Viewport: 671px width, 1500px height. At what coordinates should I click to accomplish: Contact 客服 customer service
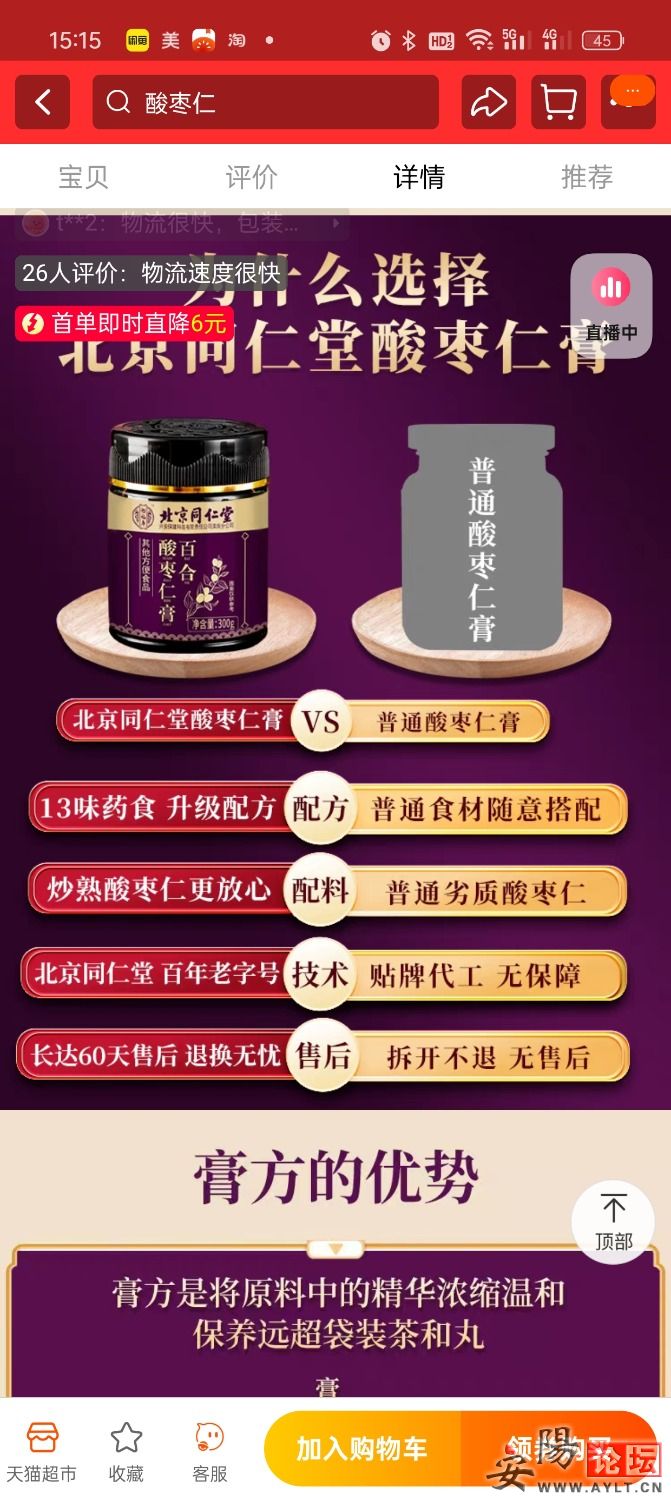click(x=209, y=1452)
